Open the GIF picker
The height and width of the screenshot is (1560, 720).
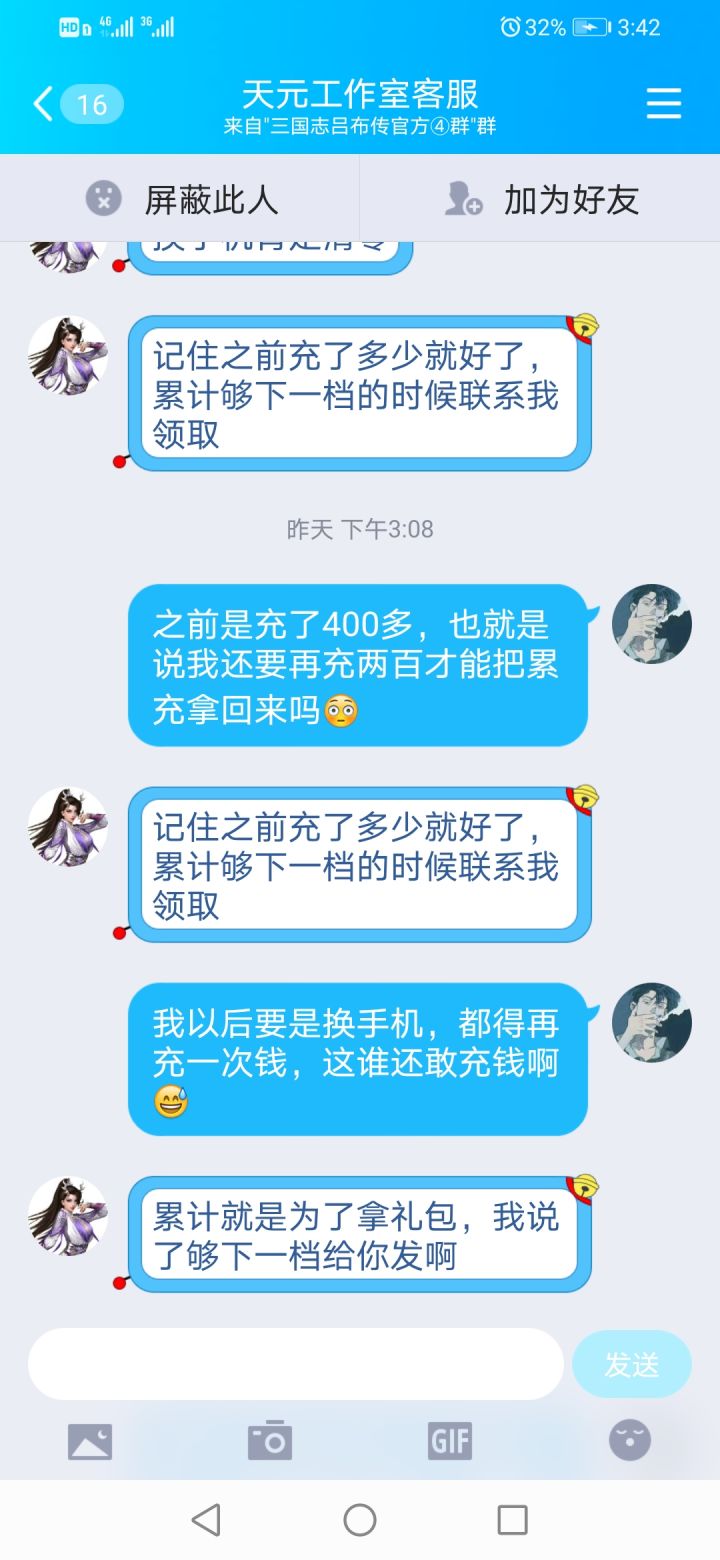[x=450, y=1440]
